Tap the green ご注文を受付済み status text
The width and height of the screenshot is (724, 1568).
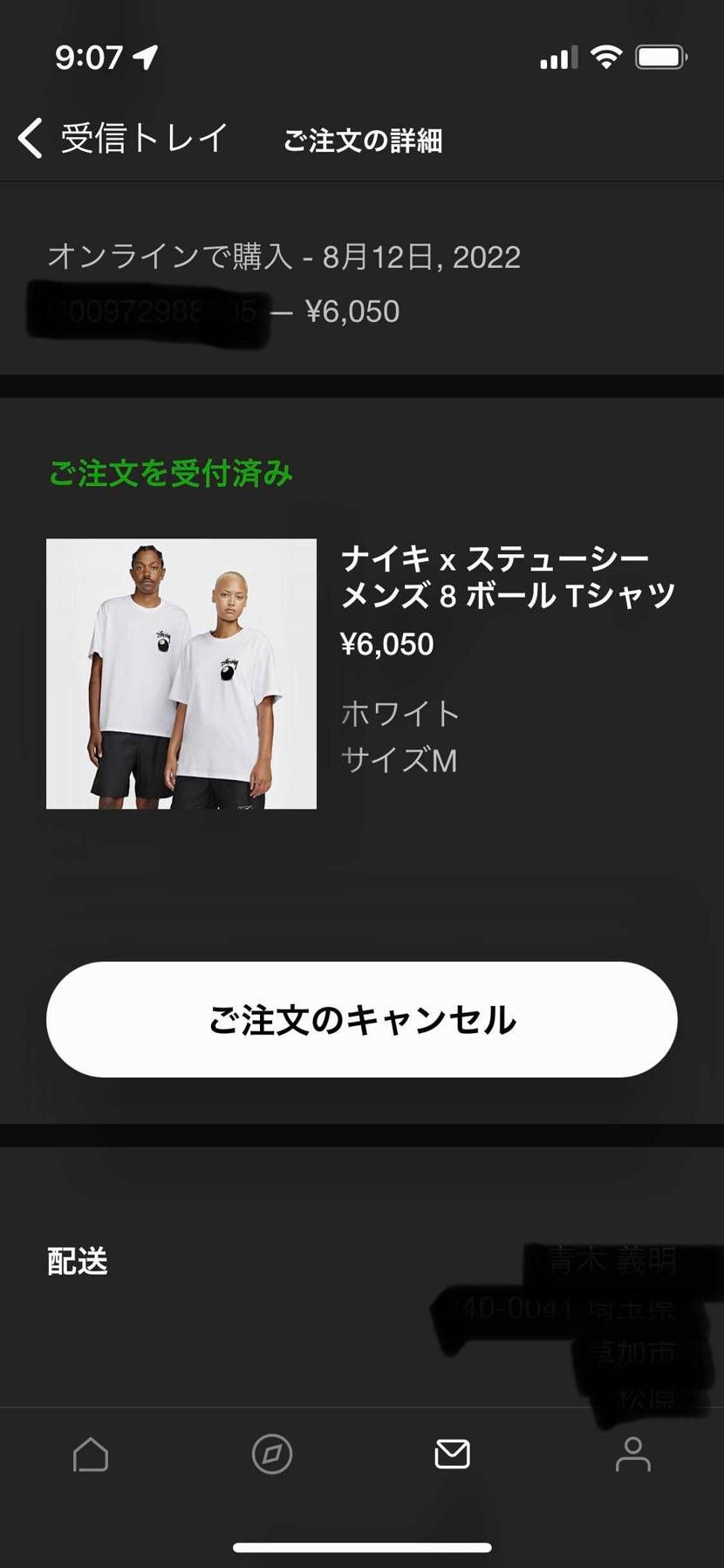170,474
